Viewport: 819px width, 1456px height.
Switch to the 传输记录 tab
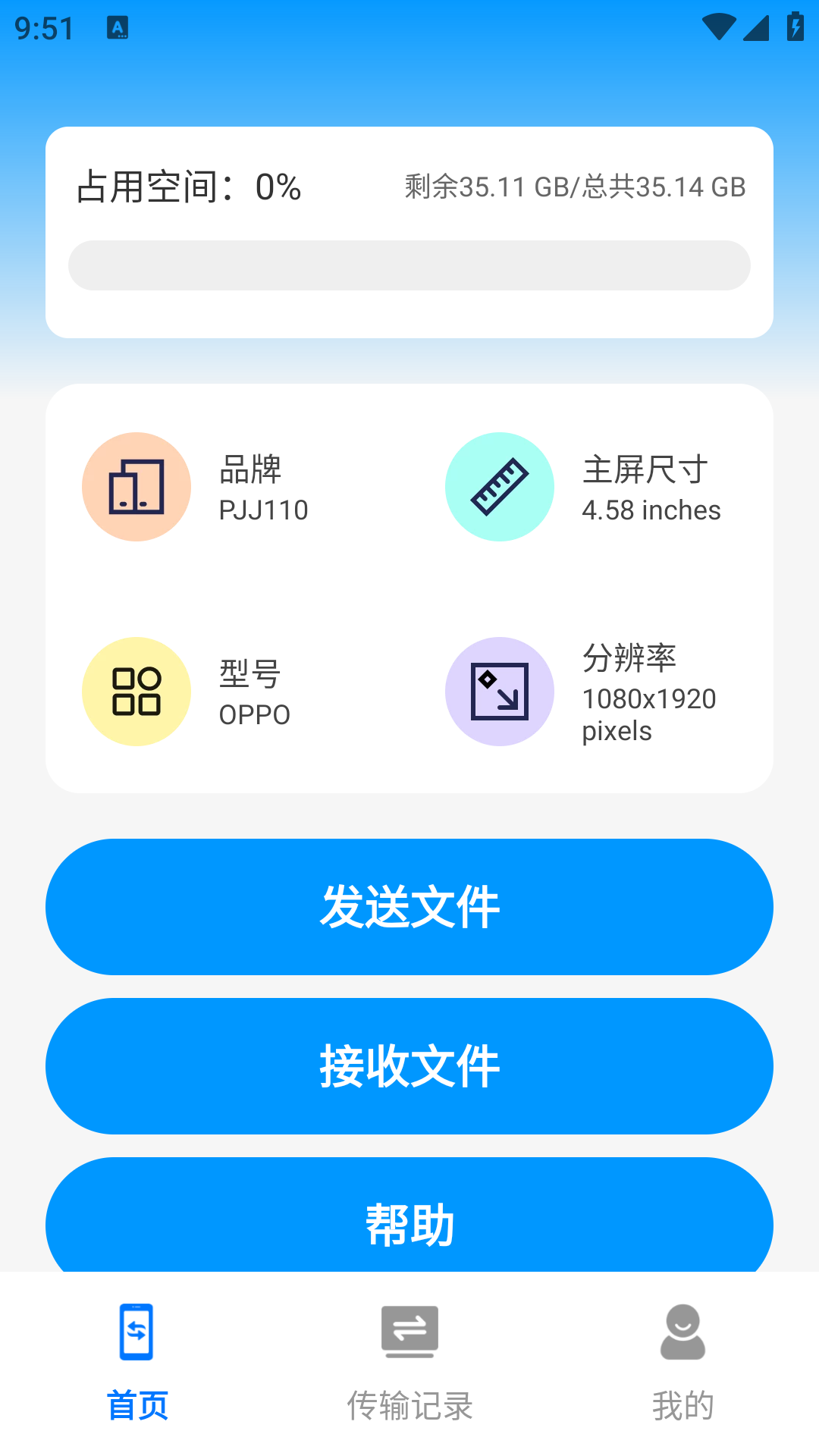(x=409, y=1361)
